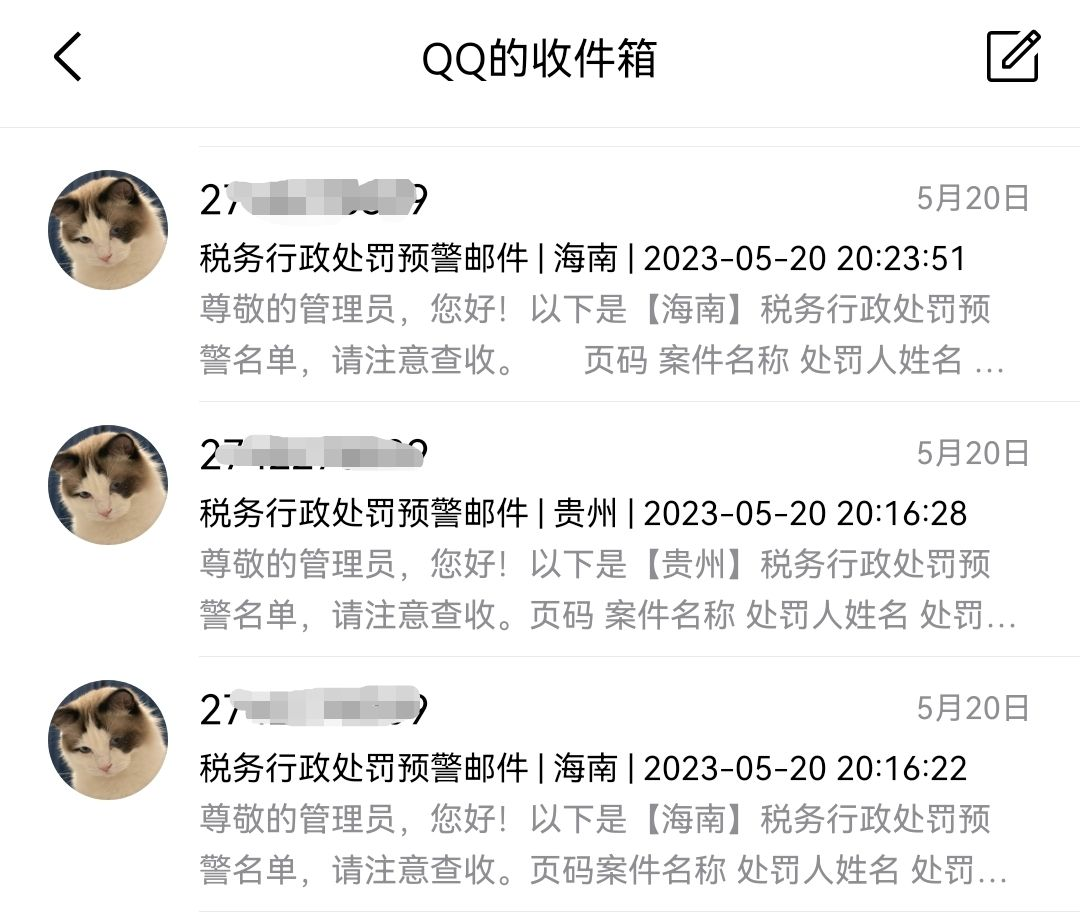Image resolution: width=1080 pixels, height=913 pixels.
Task: Open the 贵州 email sent at 20:16:28
Action: [583, 515]
